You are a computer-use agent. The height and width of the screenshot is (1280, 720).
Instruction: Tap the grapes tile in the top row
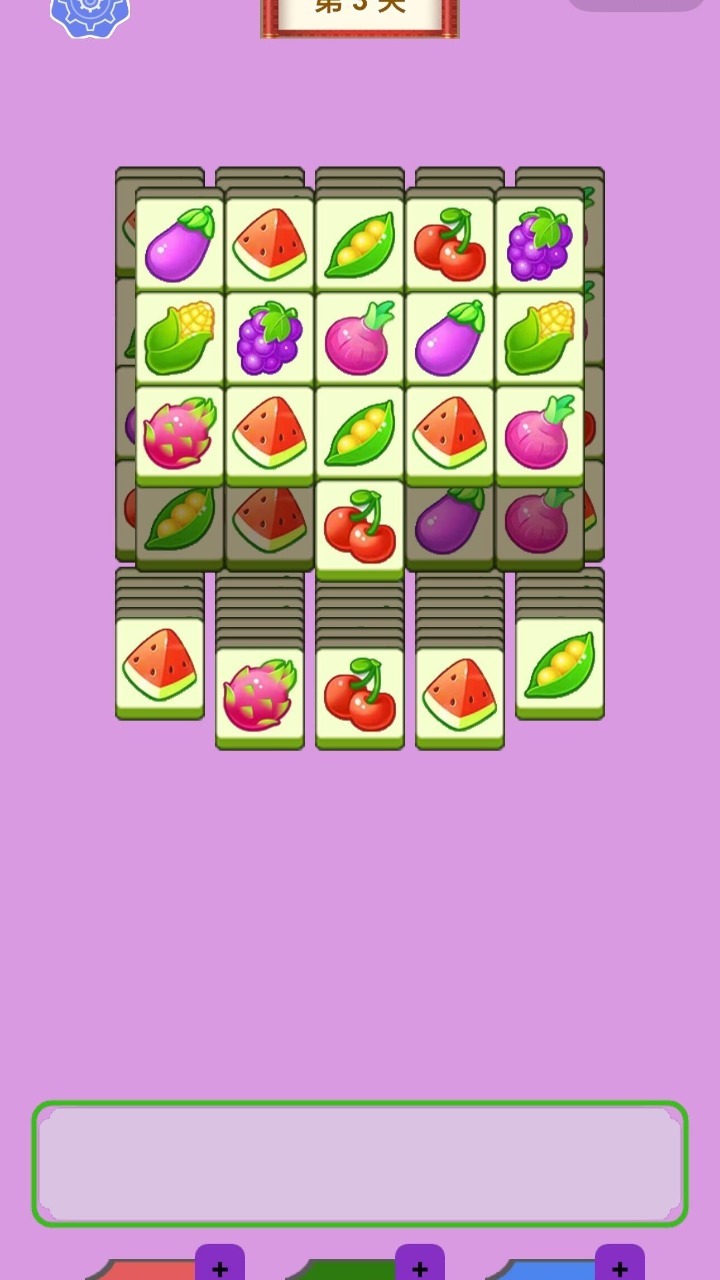pyautogui.click(x=540, y=243)
